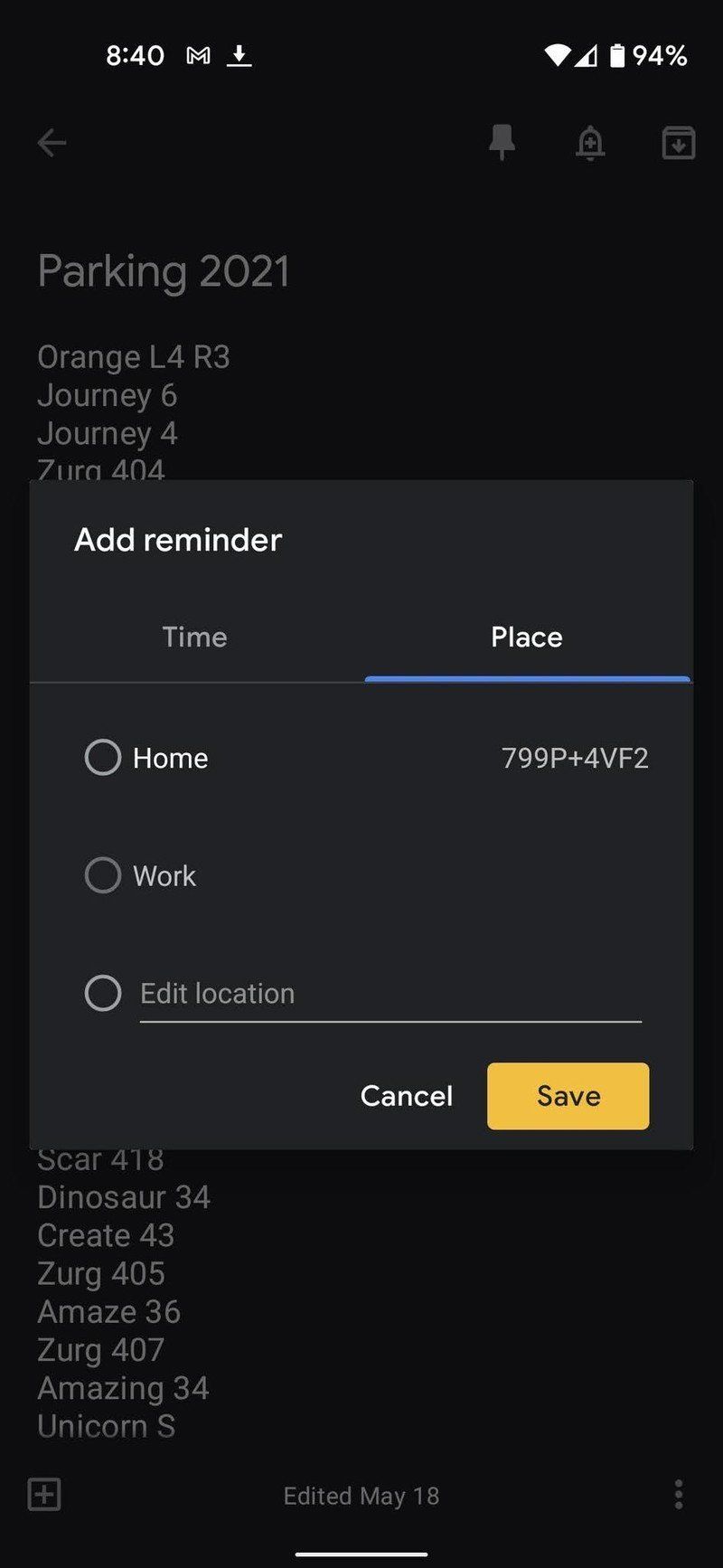Select the Home location option
Image resolution: width=723 pixels, height=1568 pixels.
click(x=102, y=758)
